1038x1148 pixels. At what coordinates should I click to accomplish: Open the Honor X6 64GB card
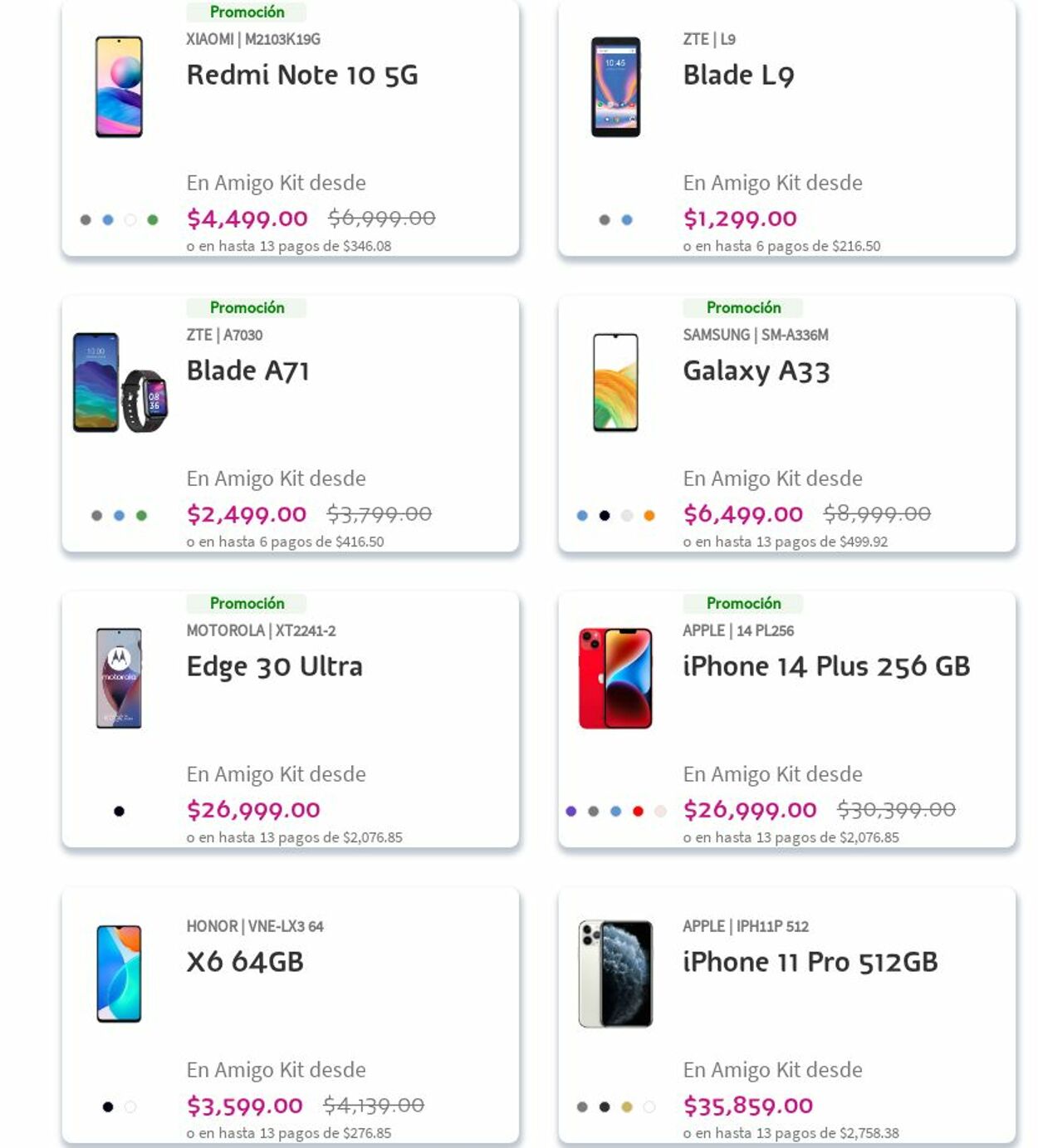tap(245, 962)
